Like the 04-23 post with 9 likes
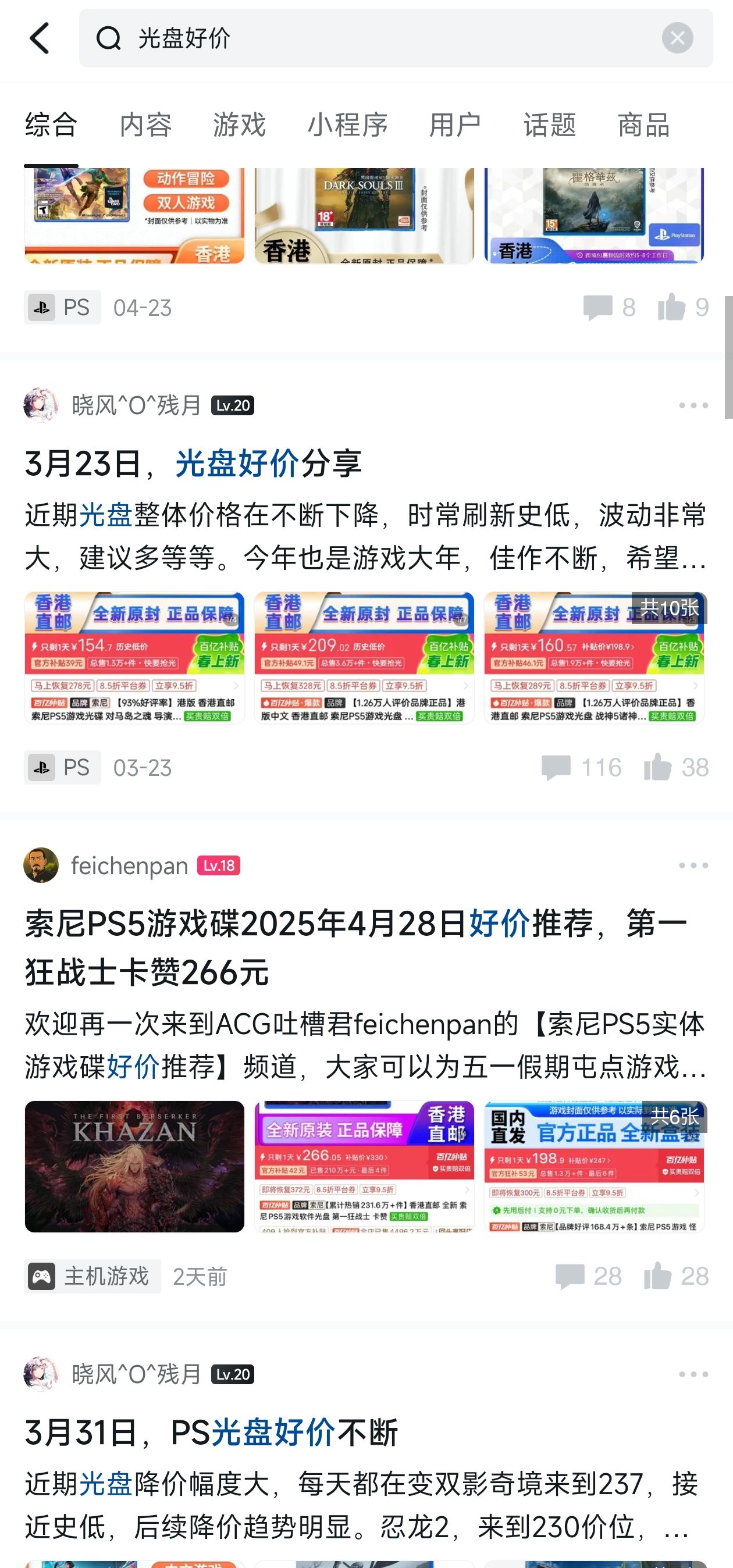Screen dimensions: 733x1568 tap(672, 308)
